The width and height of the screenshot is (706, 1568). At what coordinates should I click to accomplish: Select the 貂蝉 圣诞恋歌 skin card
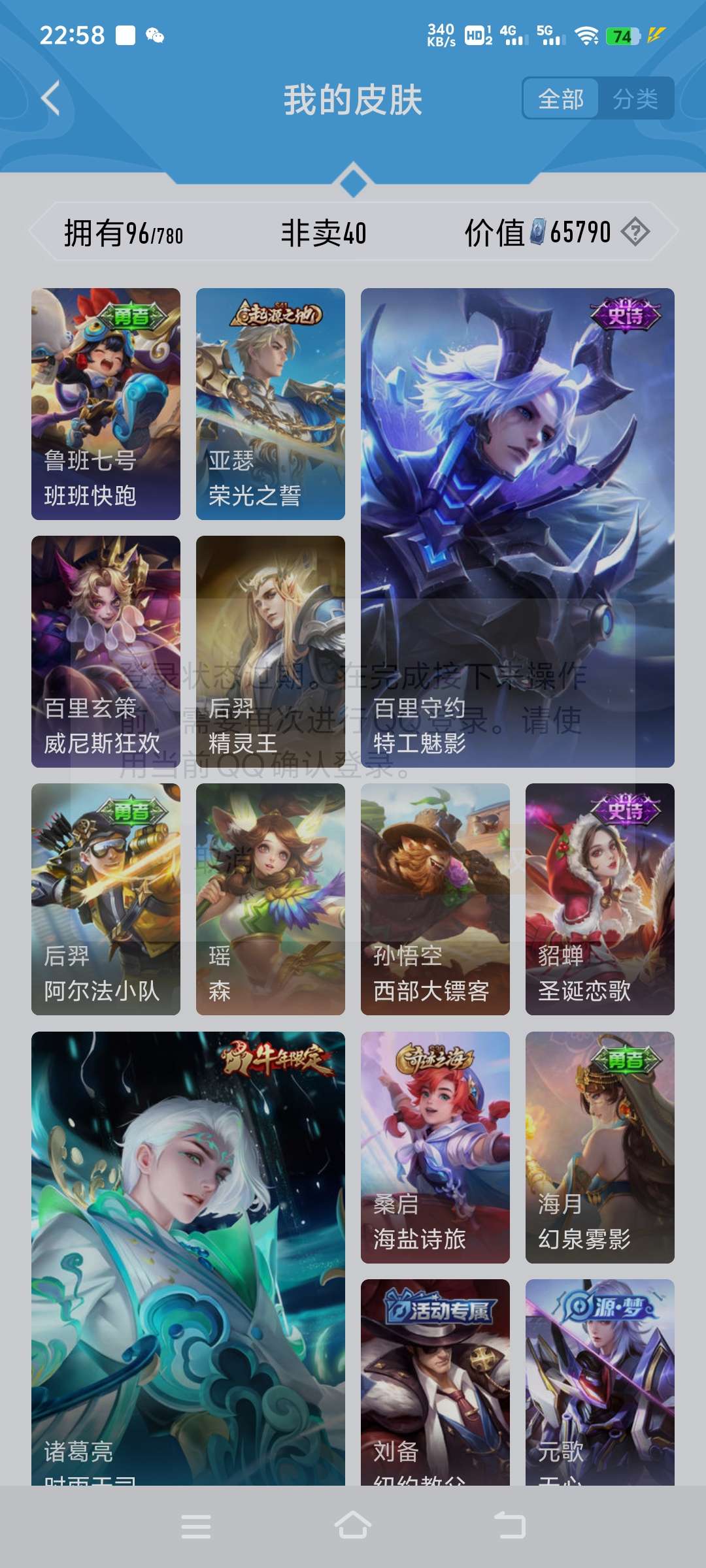tap(600, 899)
